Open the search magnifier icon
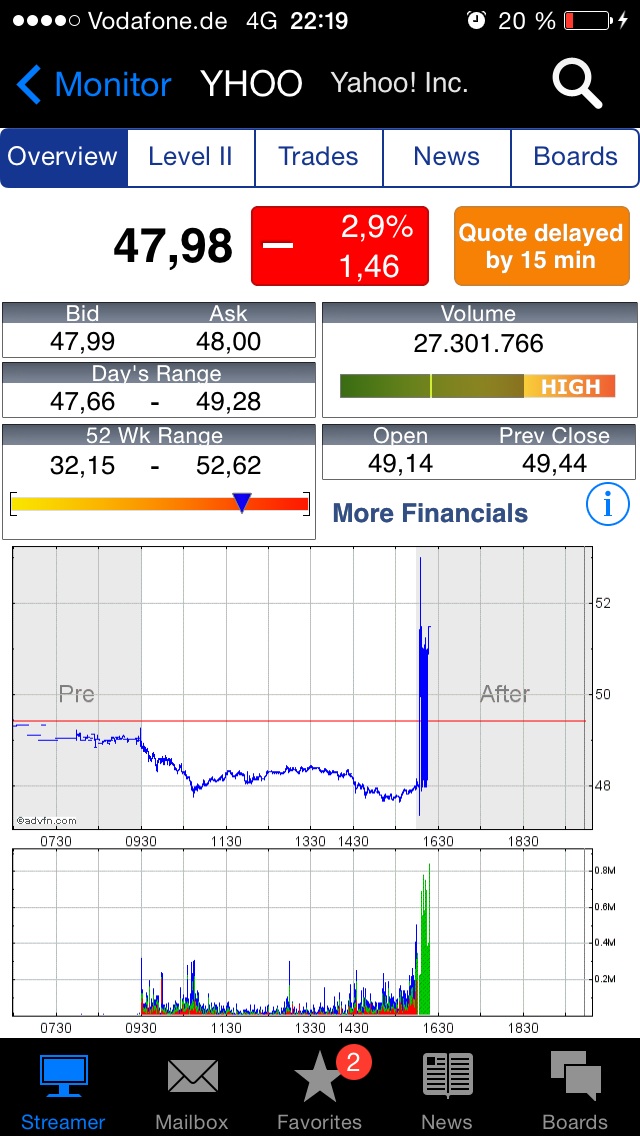640x1136 pixels. pos(577,84)
